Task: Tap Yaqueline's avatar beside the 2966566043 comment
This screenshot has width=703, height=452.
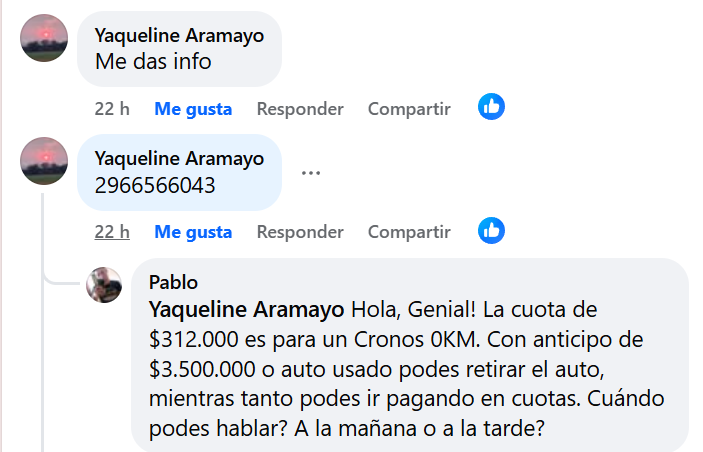Action: pyautogui.click(x=44, y=161)
